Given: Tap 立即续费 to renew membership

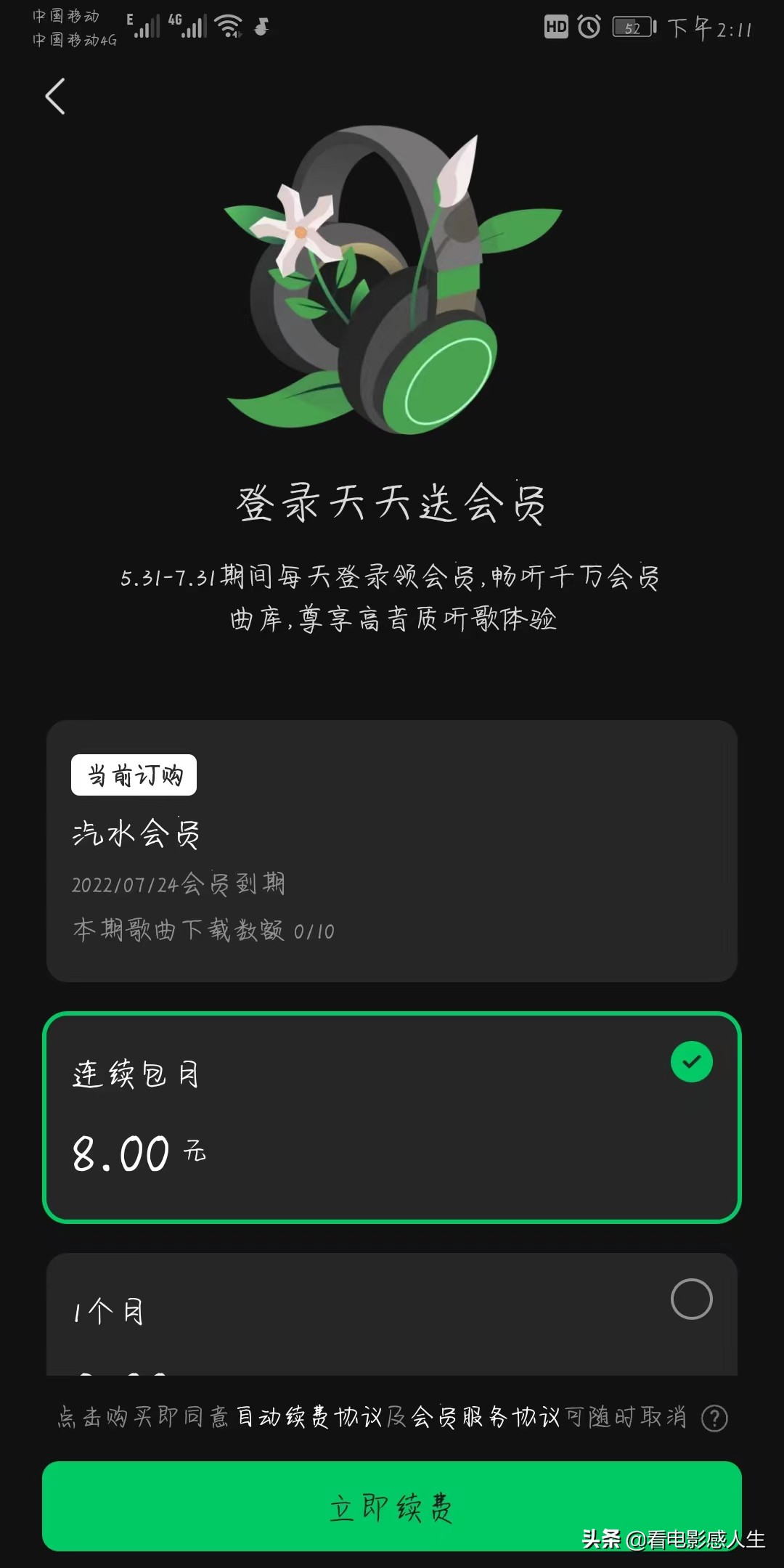Looking at the screenshot, I should (x=392, y=1506).
